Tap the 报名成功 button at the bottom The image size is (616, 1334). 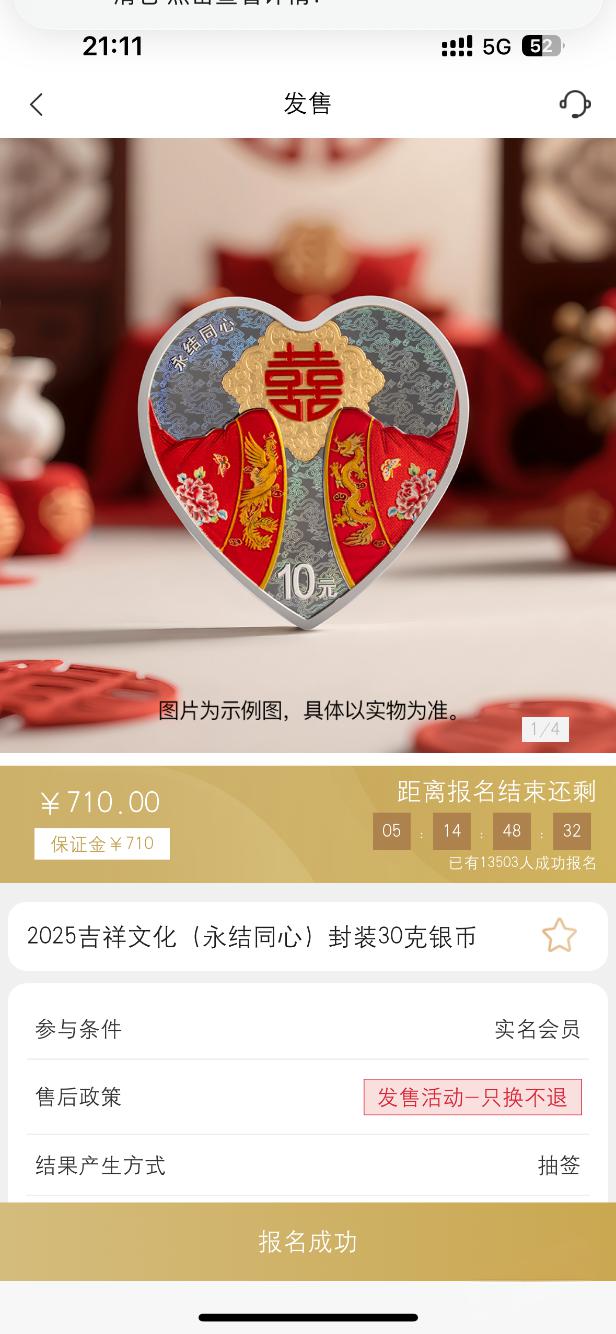coord(308,1242)
